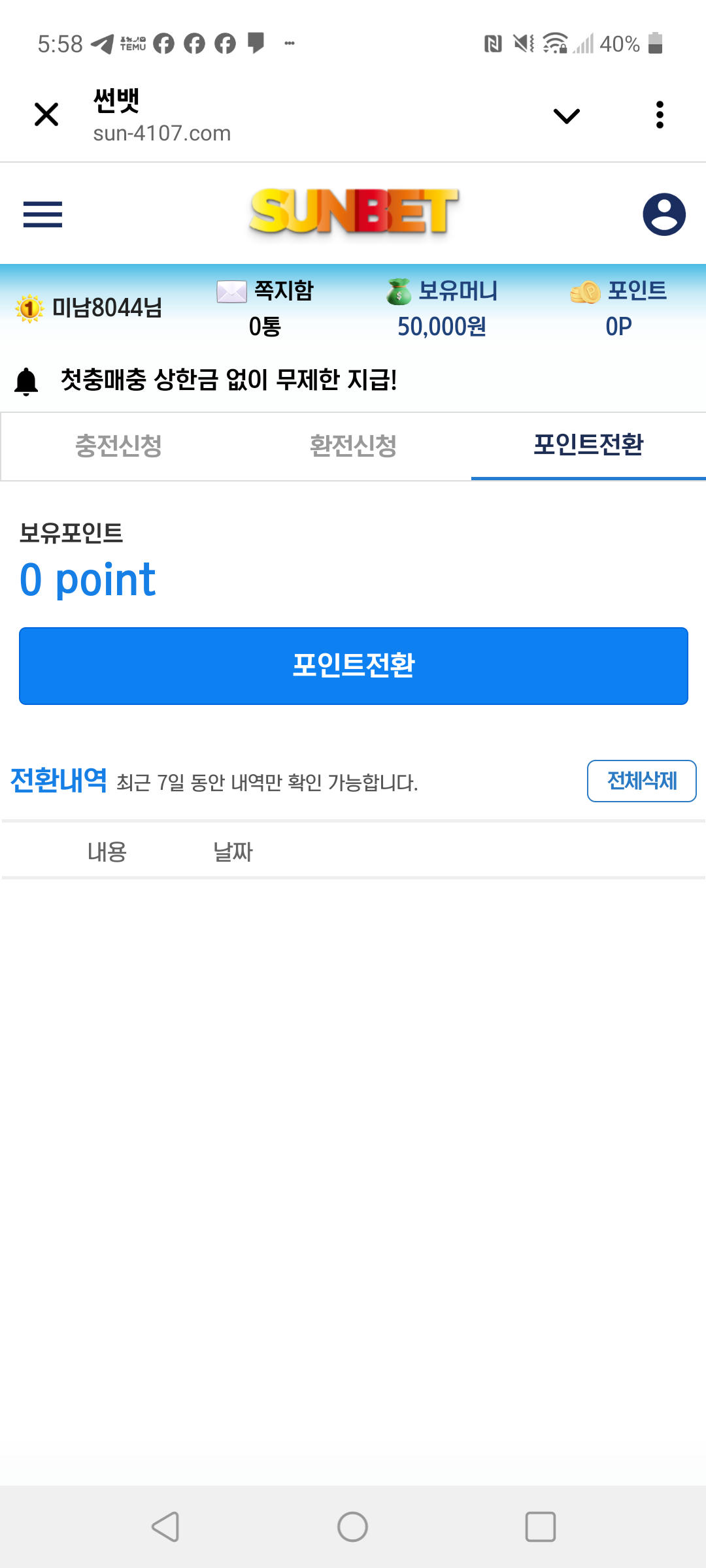Viewport: 706px width, 1568px height.
Task: Tap the blue 포인트전환 button
Action: [x=353, y=666]
